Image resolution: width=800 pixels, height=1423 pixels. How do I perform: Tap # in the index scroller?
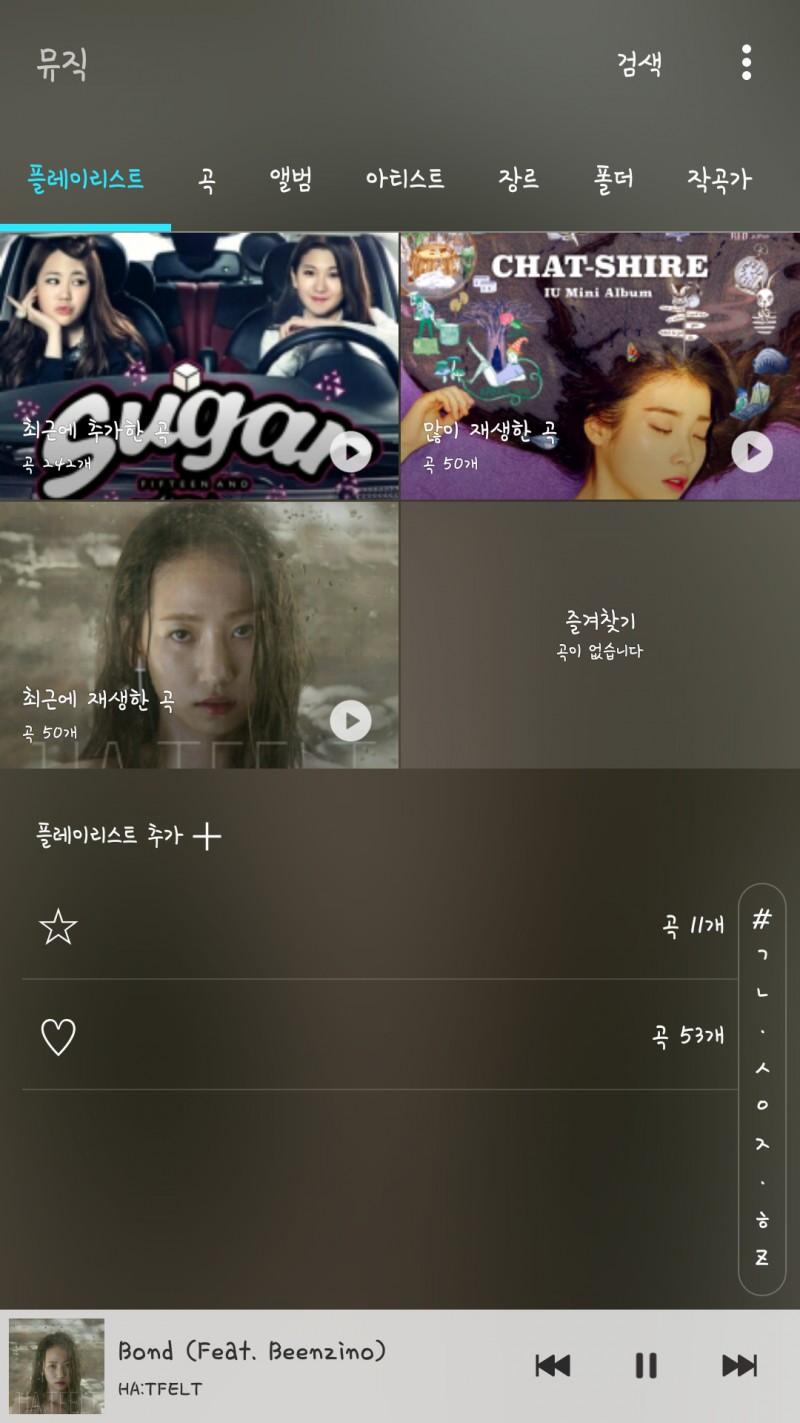pos(762,919)
